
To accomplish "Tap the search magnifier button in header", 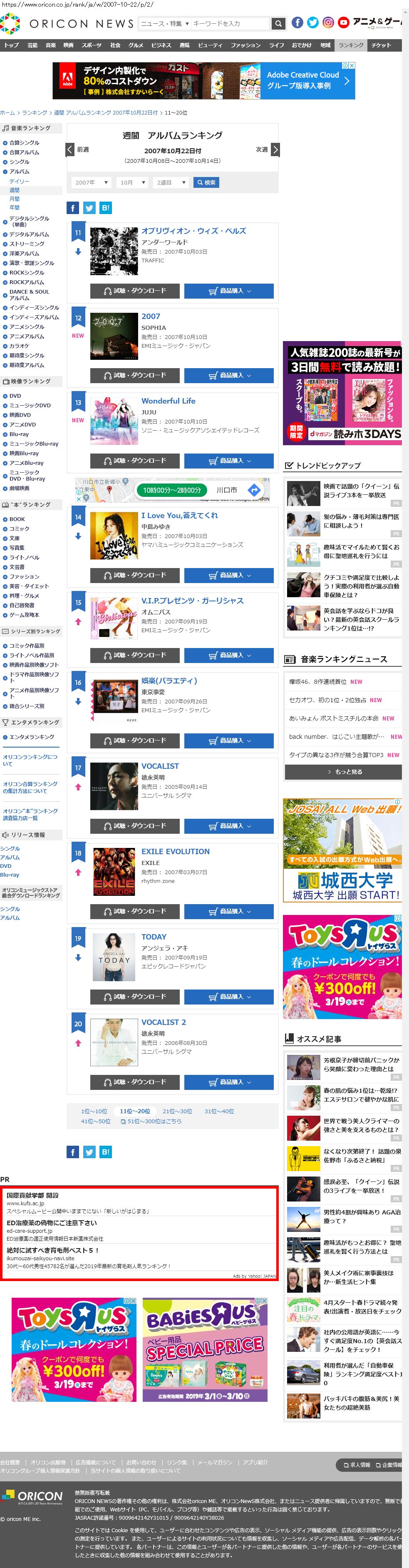I will [x=278, y=24].
